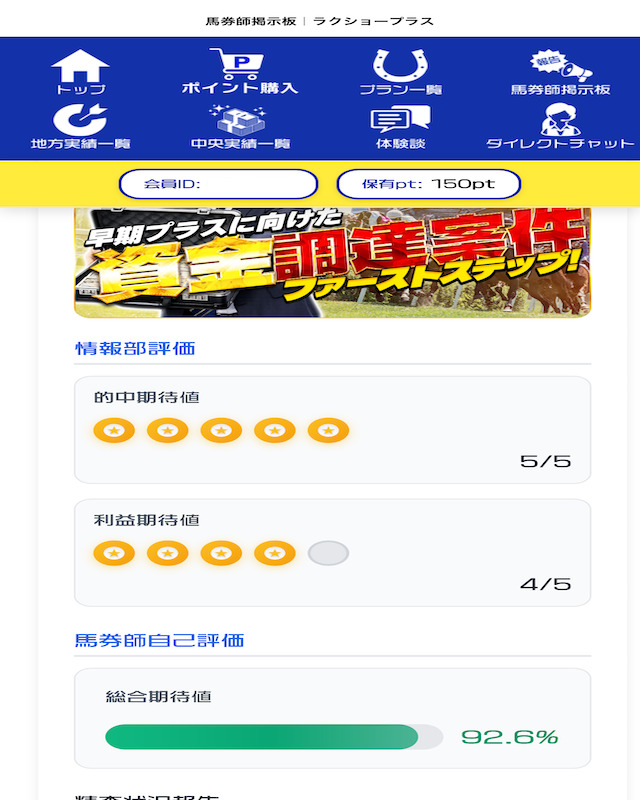640x800 pixels.
Task: Check the 保有pt 150pt balance
Action: (429, 184)
